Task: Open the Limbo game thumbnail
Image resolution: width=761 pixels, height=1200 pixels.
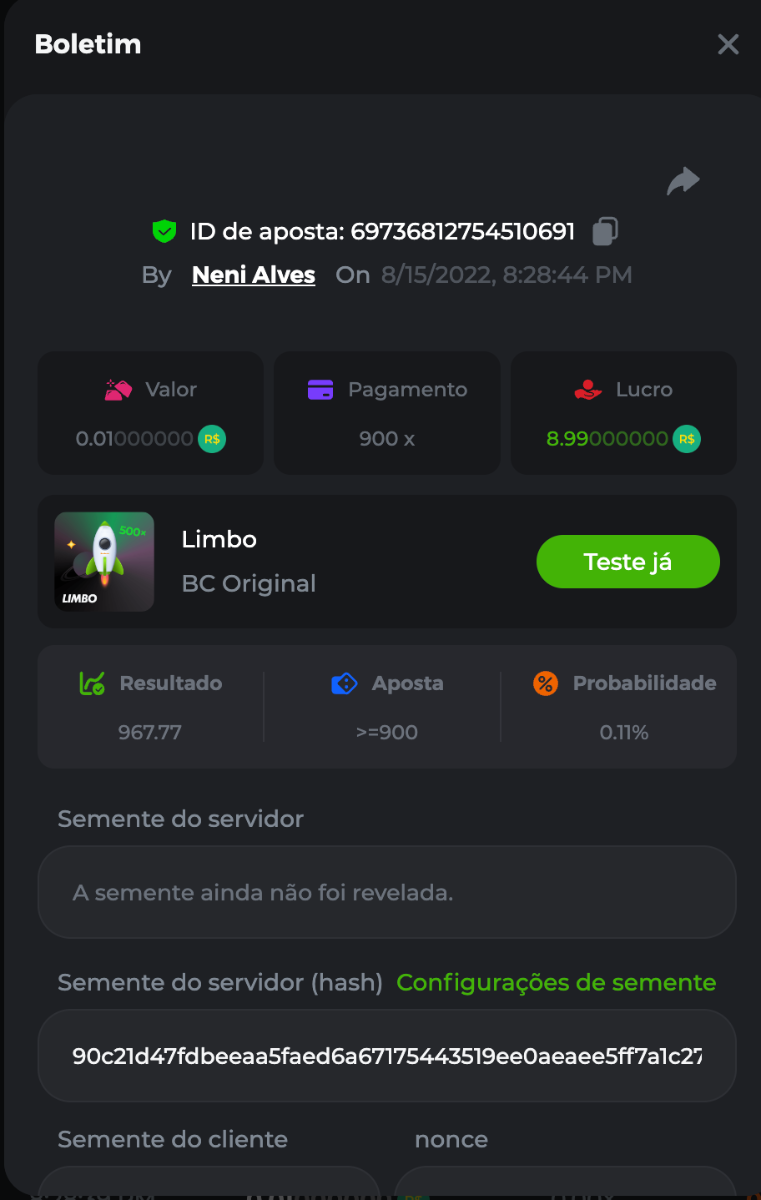Action: point(104,562)
